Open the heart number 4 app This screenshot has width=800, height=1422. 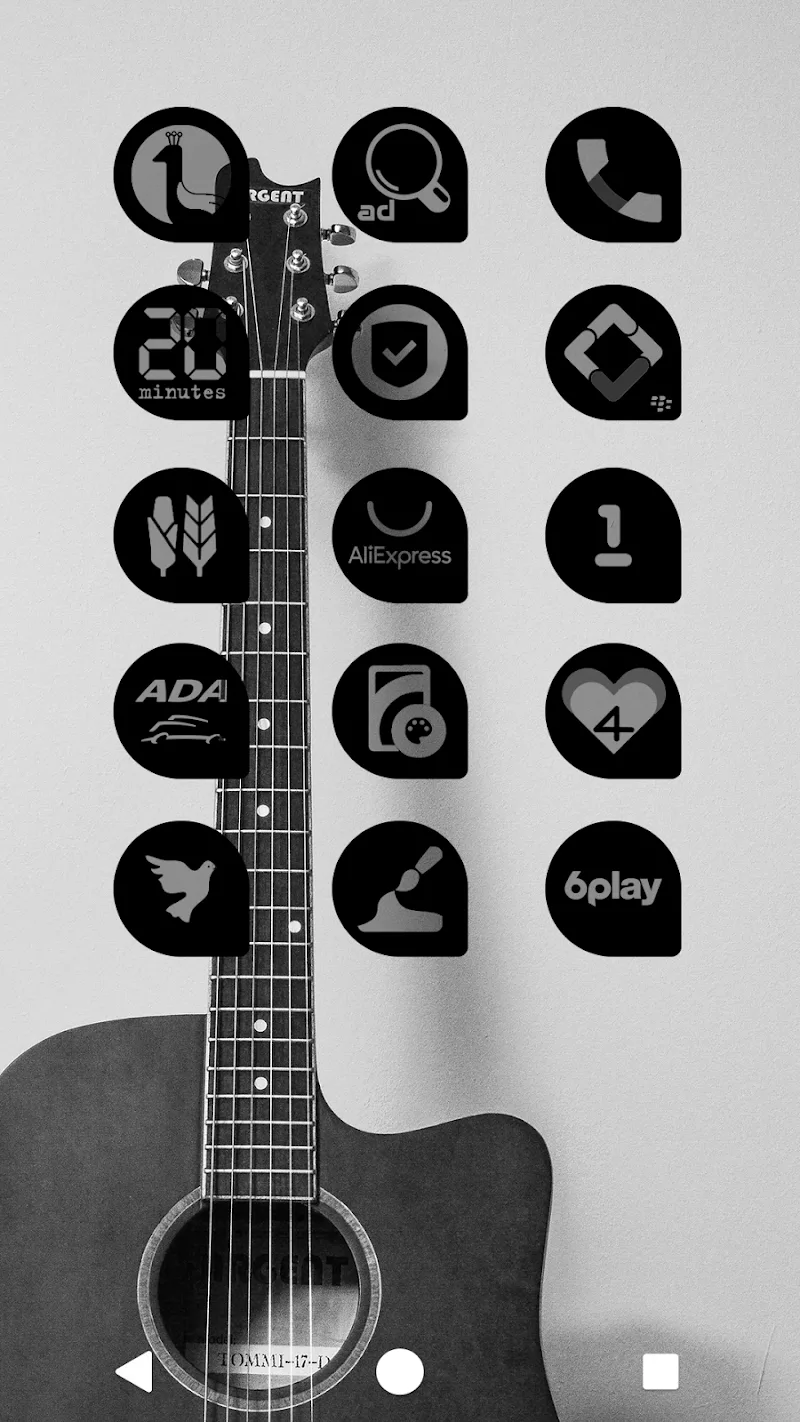point(613,711)
